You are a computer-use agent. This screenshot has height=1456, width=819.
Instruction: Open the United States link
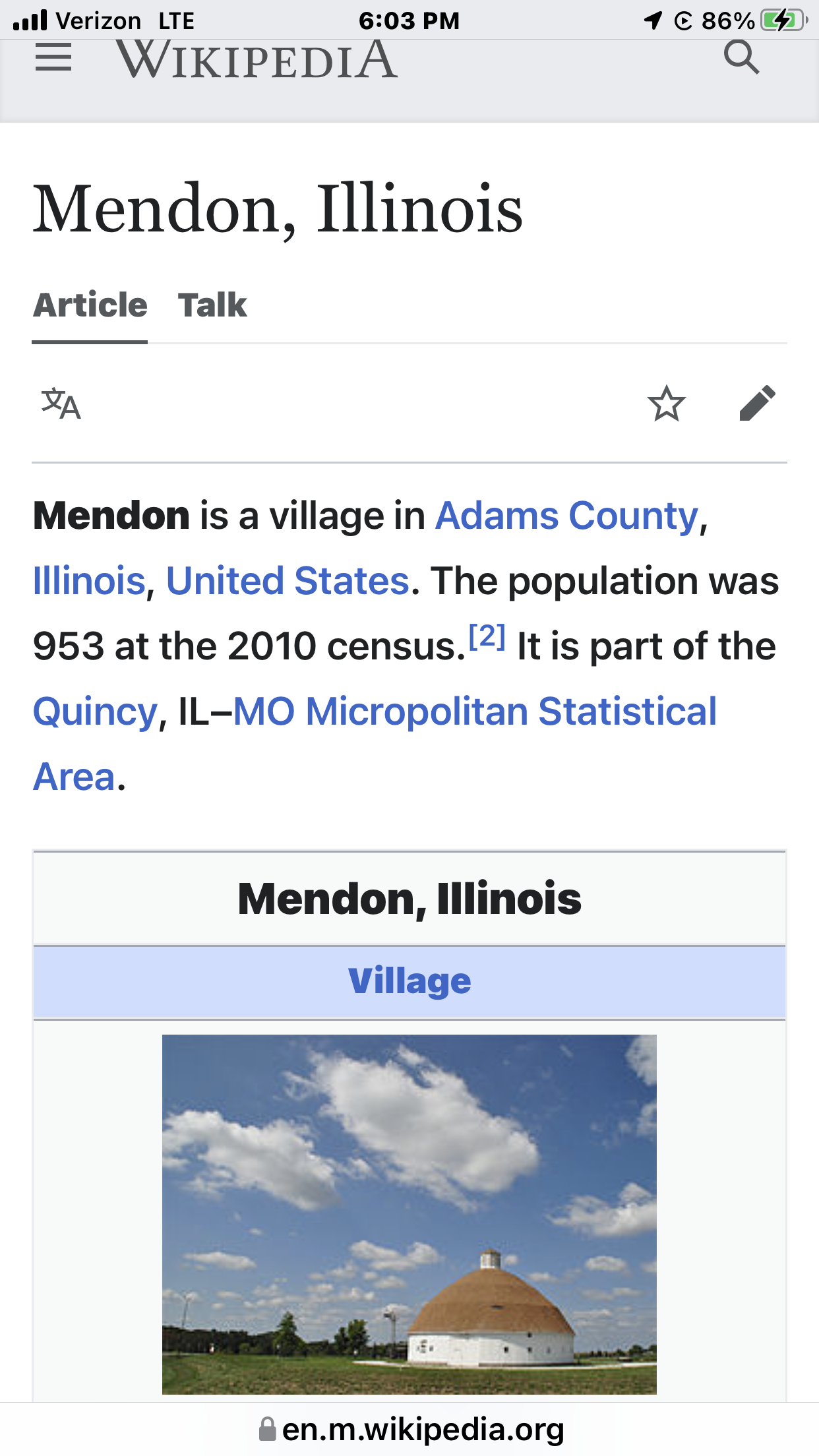click(288, 580)
